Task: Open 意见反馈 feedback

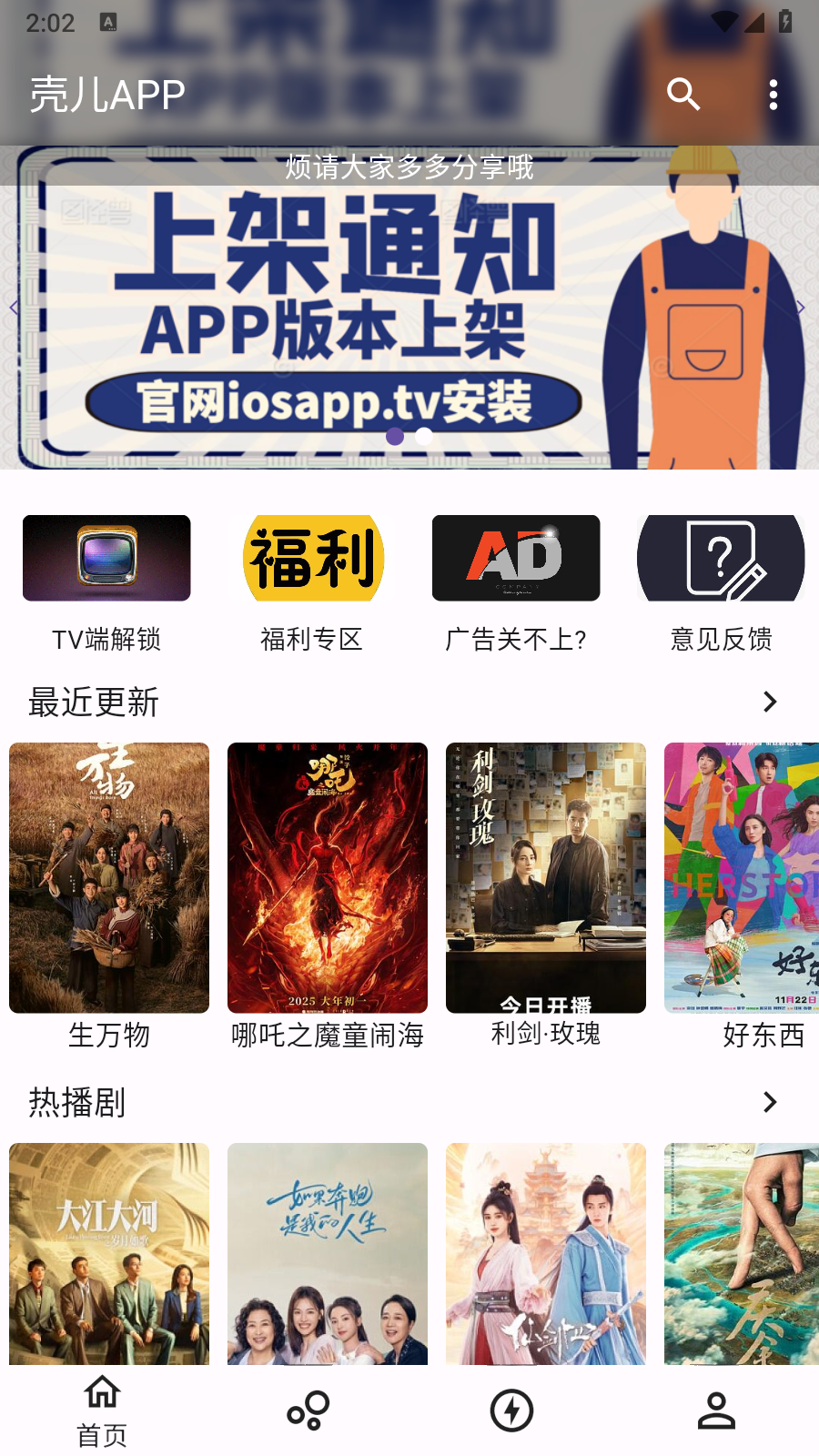Action: click(x=721, y=558)
